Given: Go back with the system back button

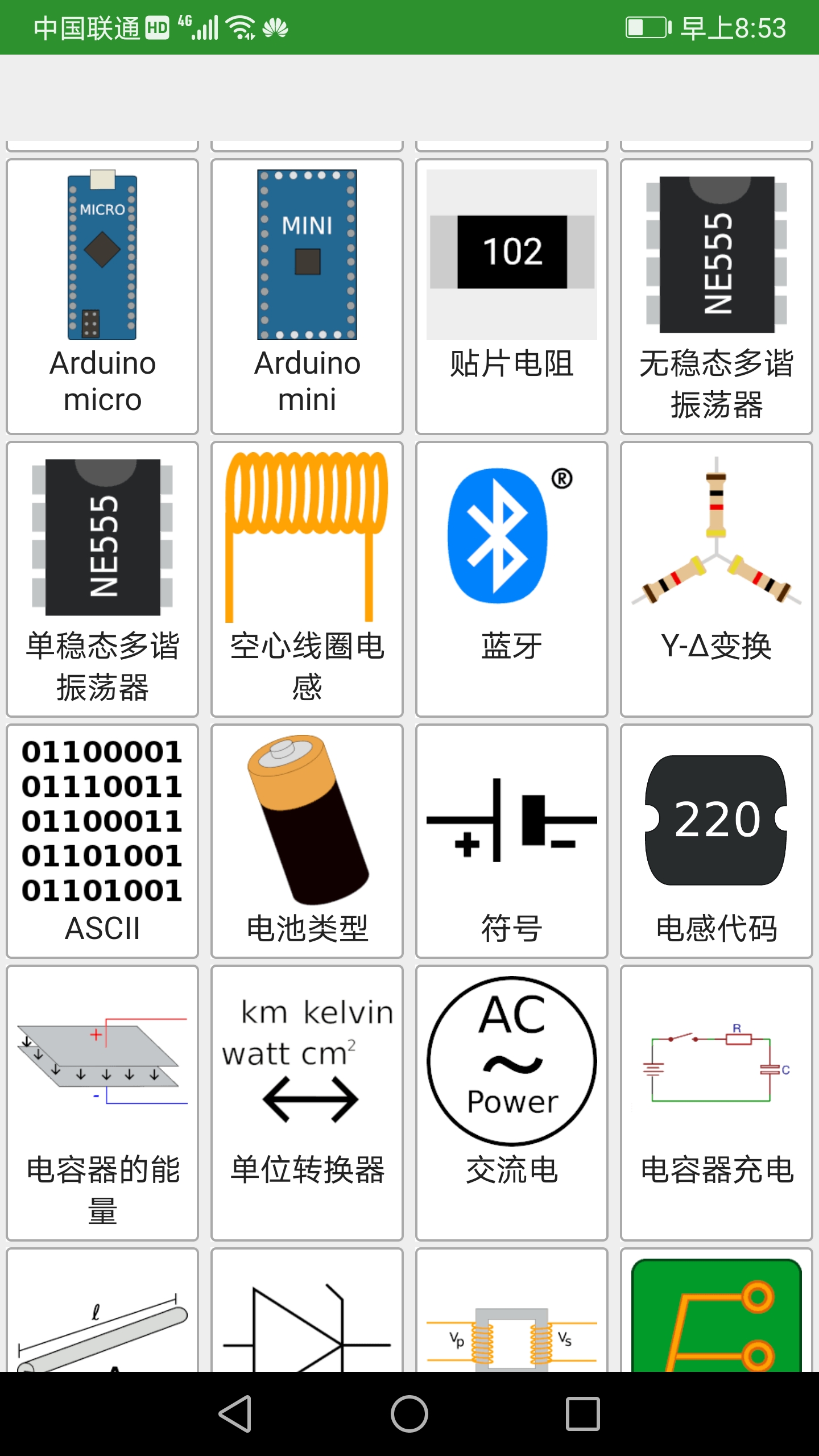Looking at the screenshot, I should 235,1414.
